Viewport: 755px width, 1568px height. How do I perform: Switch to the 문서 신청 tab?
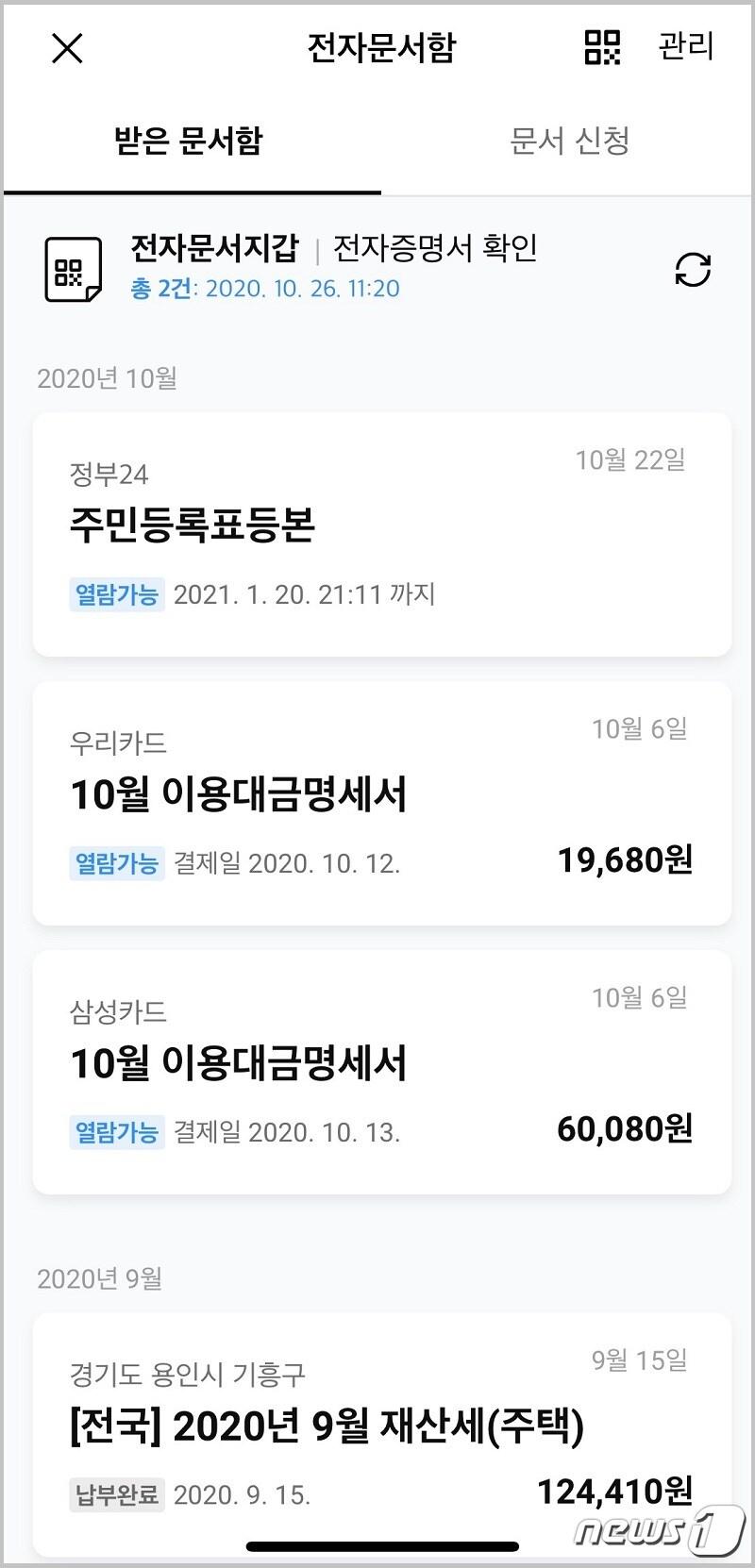(569, 142)
